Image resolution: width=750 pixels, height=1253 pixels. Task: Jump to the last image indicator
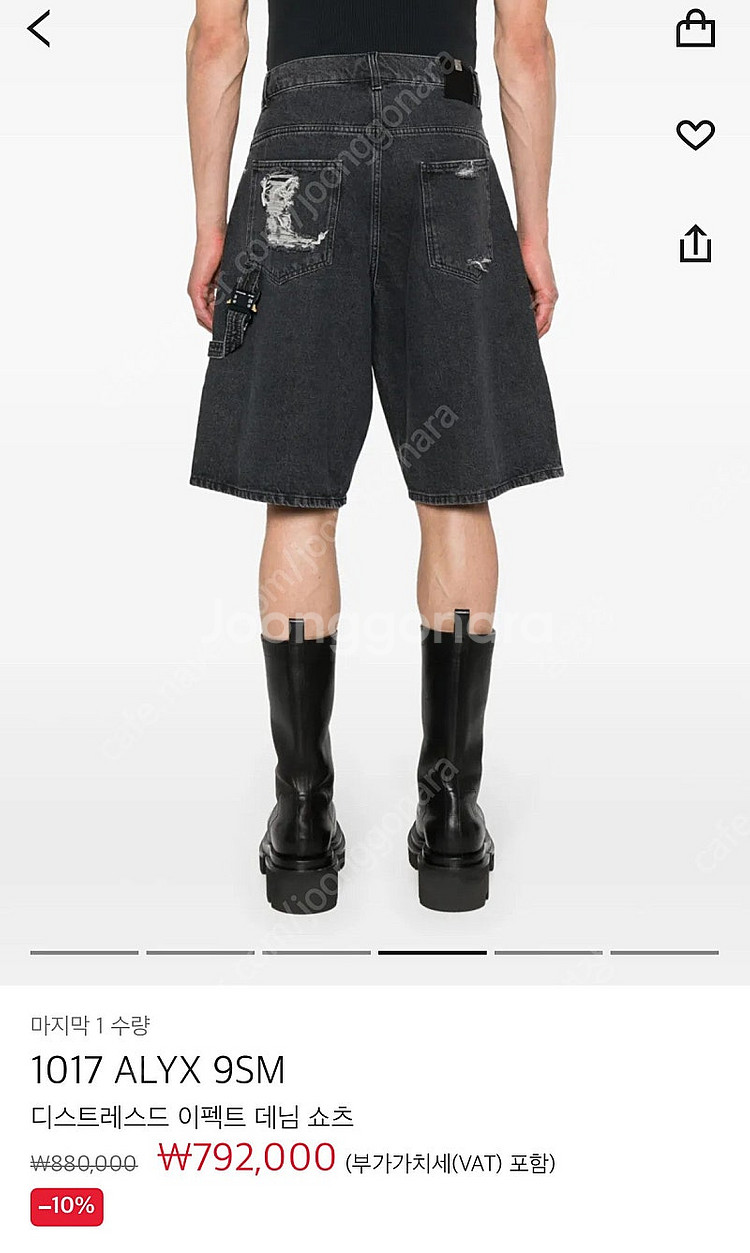[664, 953]
